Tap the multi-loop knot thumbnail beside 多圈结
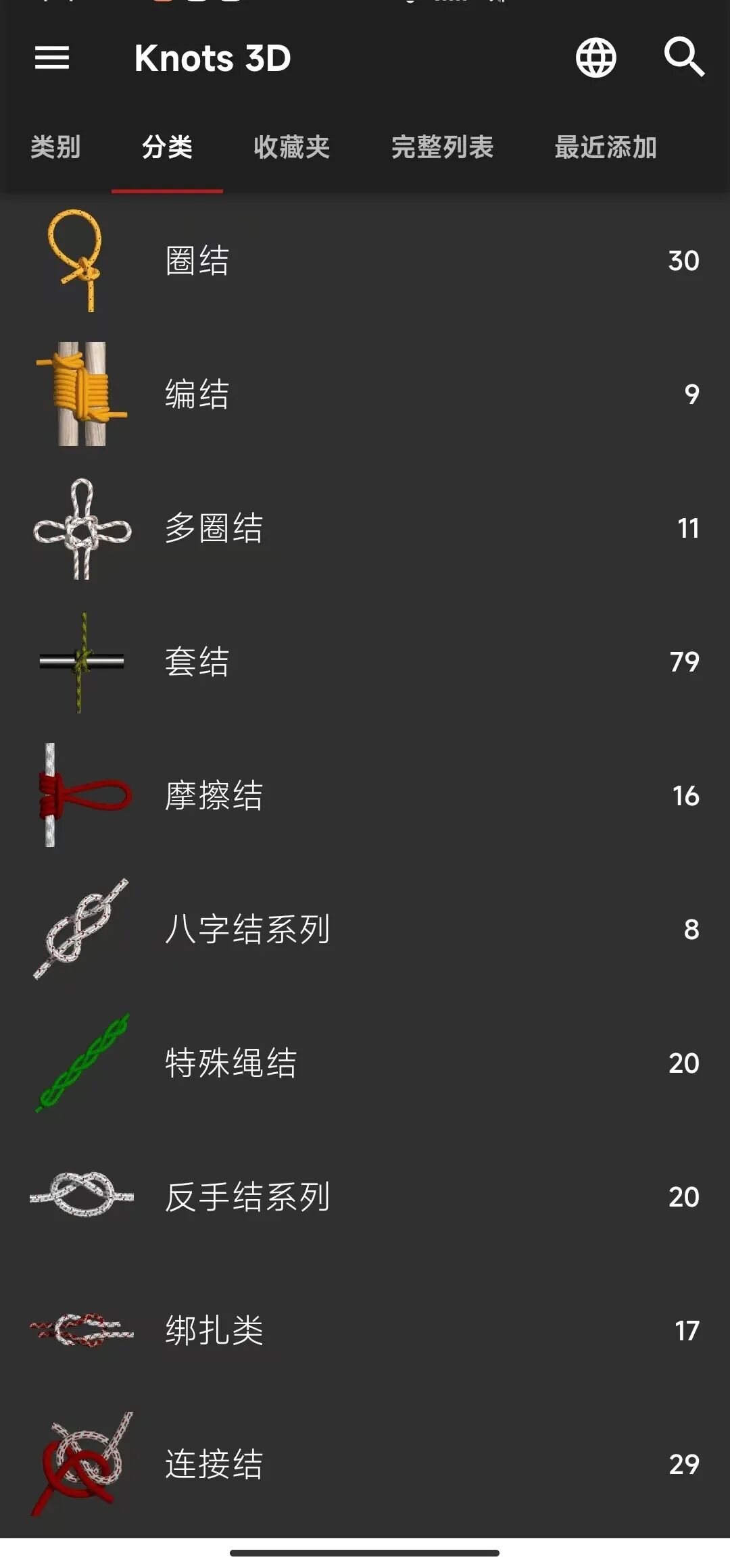Viewport: 730px width, 1568px height. click(81, 528)
